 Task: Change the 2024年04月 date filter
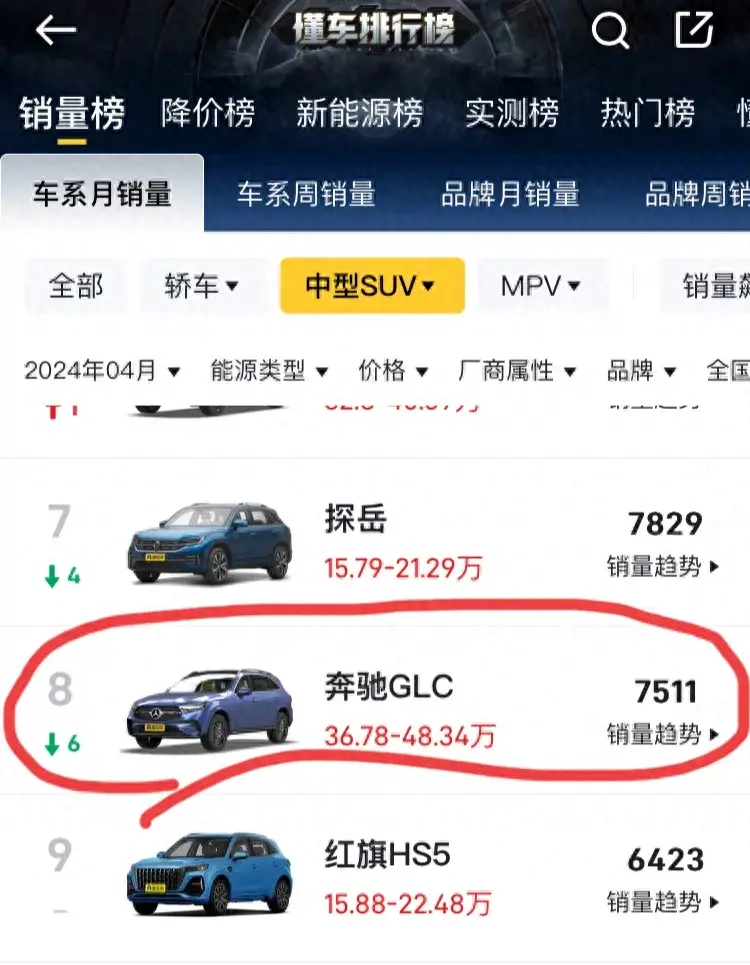(102, 371)
